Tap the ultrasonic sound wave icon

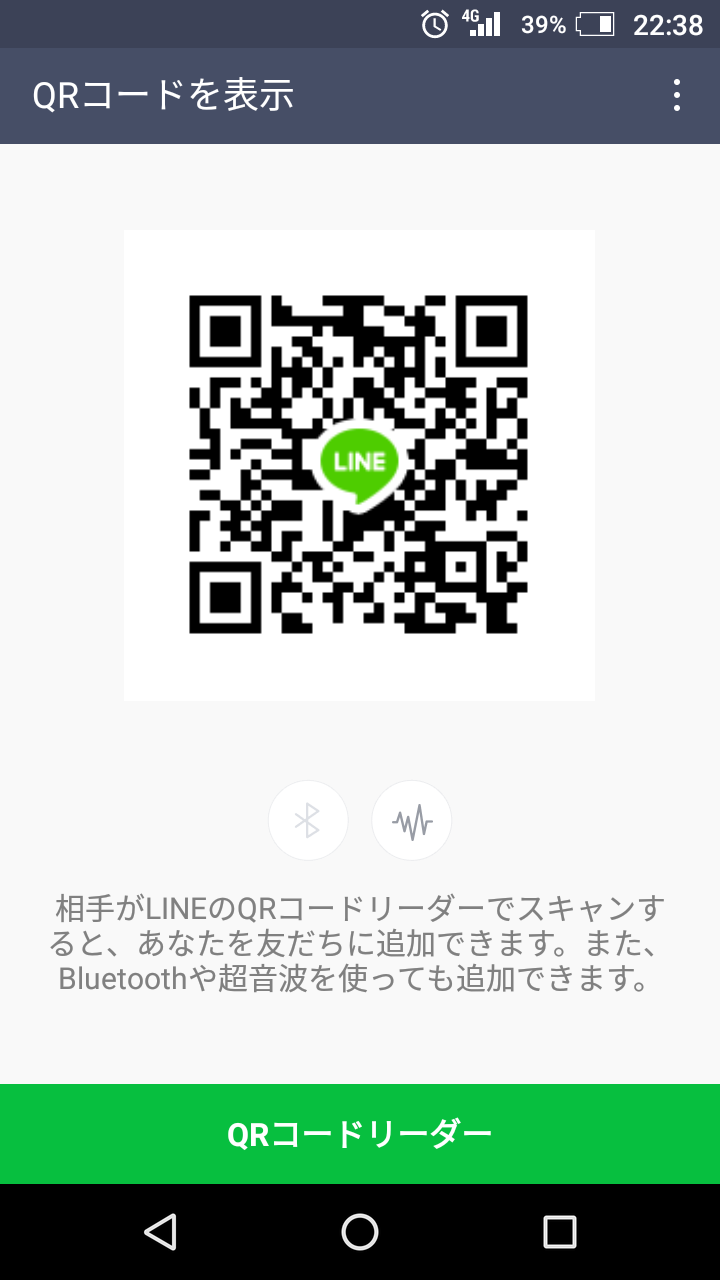[412, 821]
